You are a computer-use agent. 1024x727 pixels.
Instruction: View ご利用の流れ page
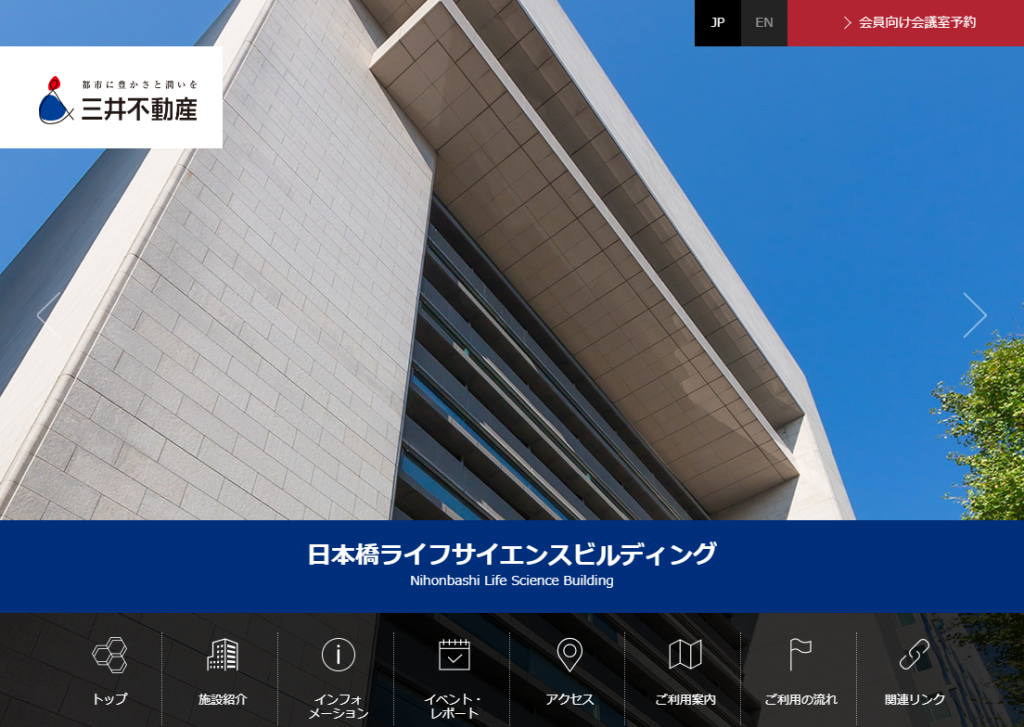(800, 672)
